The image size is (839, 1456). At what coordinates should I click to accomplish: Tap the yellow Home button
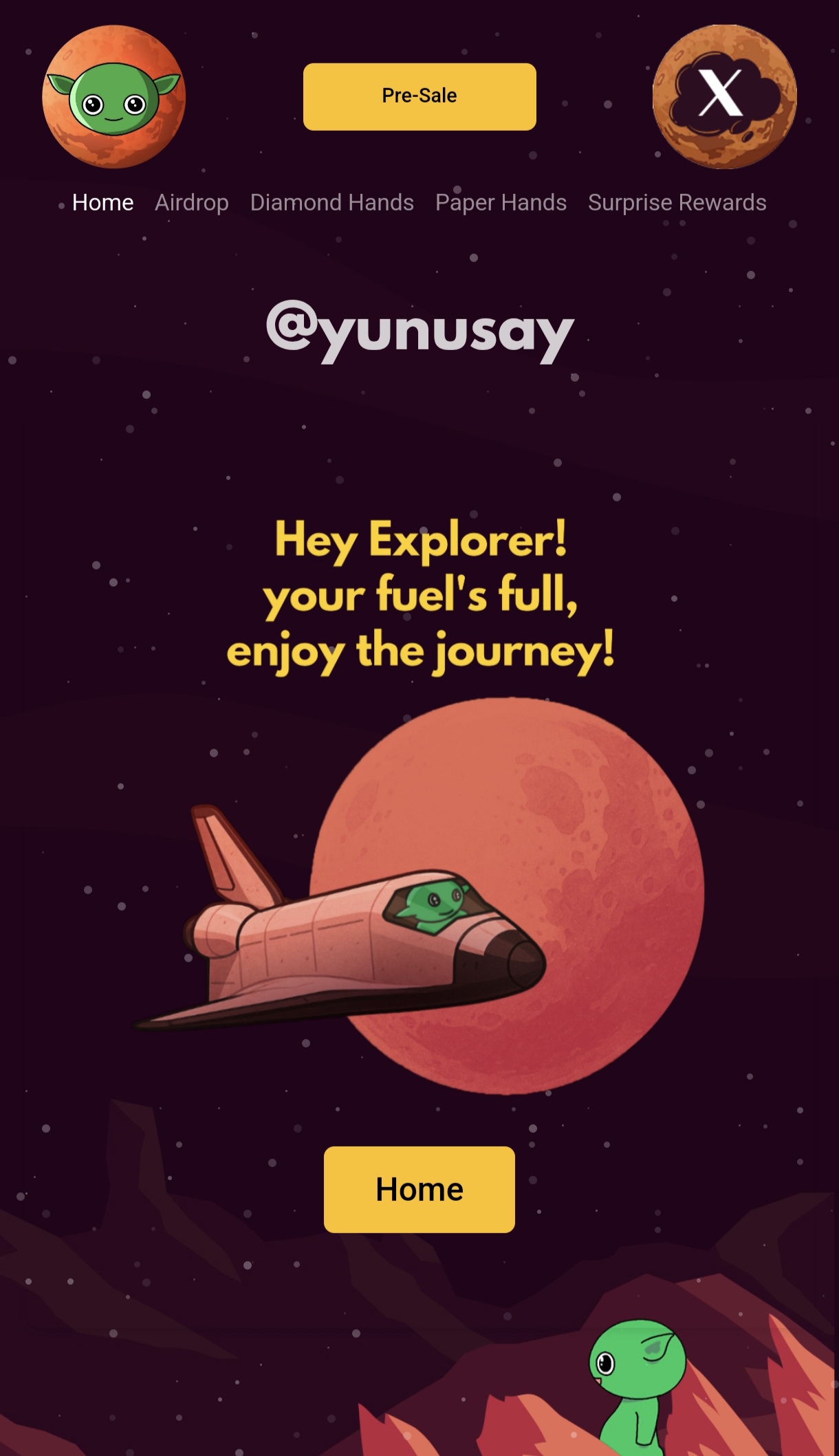pyautogui.click(x=419, y=1189)
